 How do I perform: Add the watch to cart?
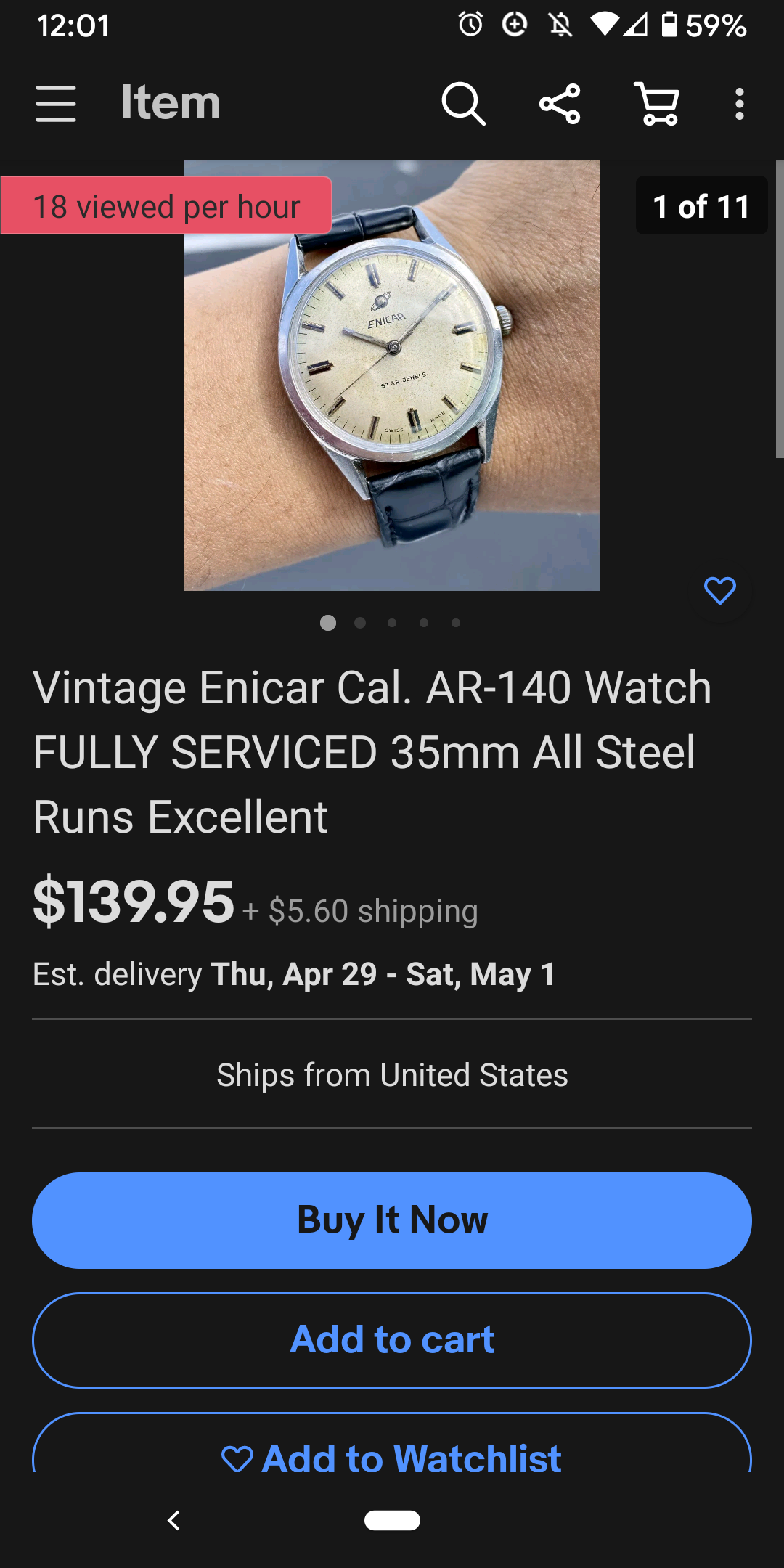click(392, 1340)
